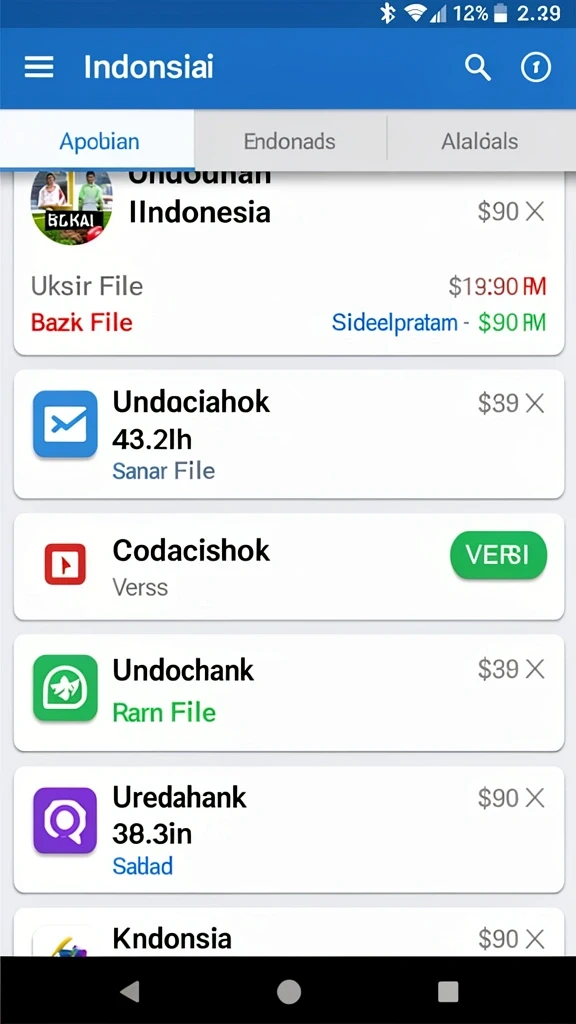Image resolution: width=576 pixels, height=1024 pixels.
Task: Open the hamburger drawer menu
Action: tap(39, 67)
